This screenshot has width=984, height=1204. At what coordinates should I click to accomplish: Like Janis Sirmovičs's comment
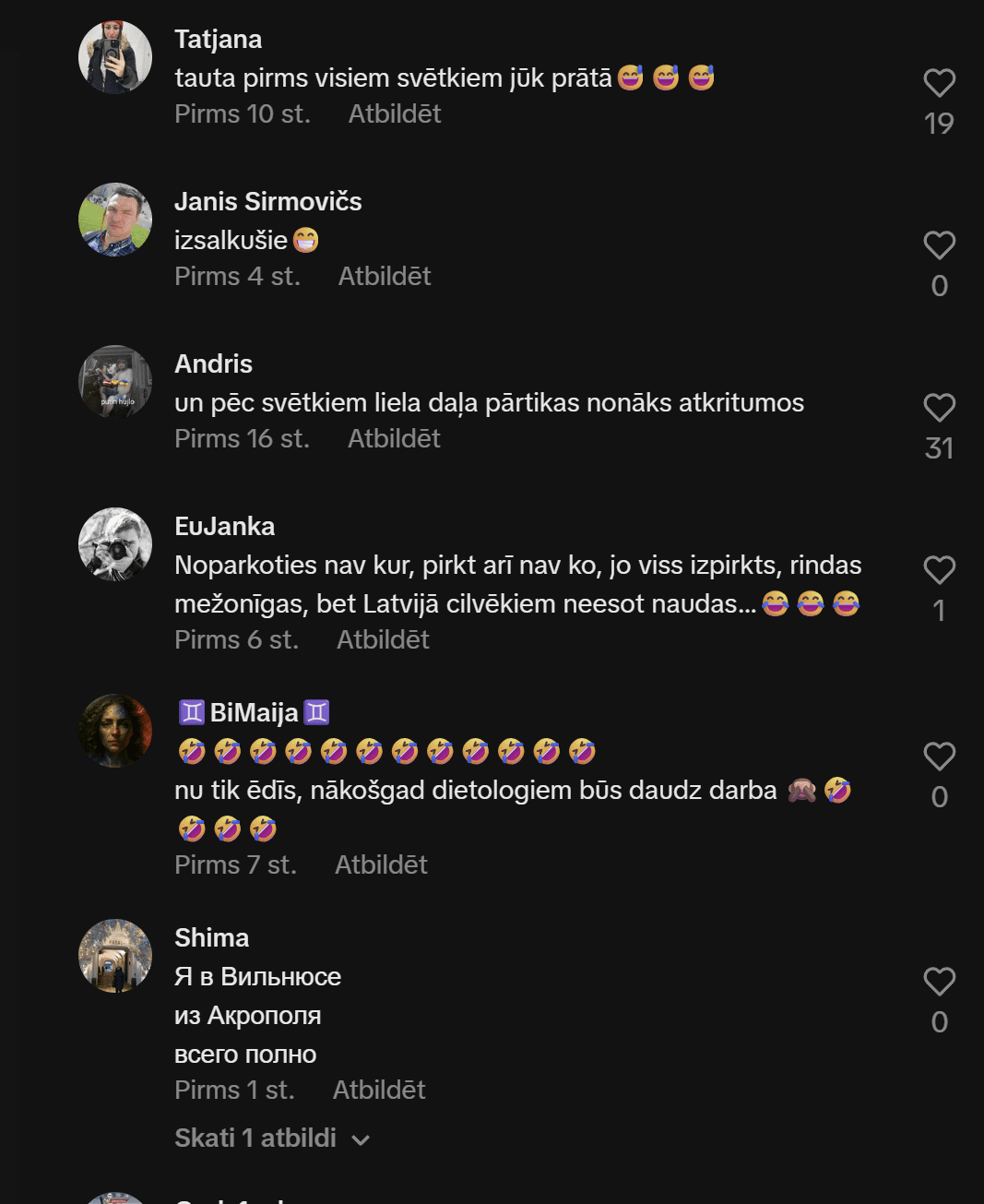(939, 245)
